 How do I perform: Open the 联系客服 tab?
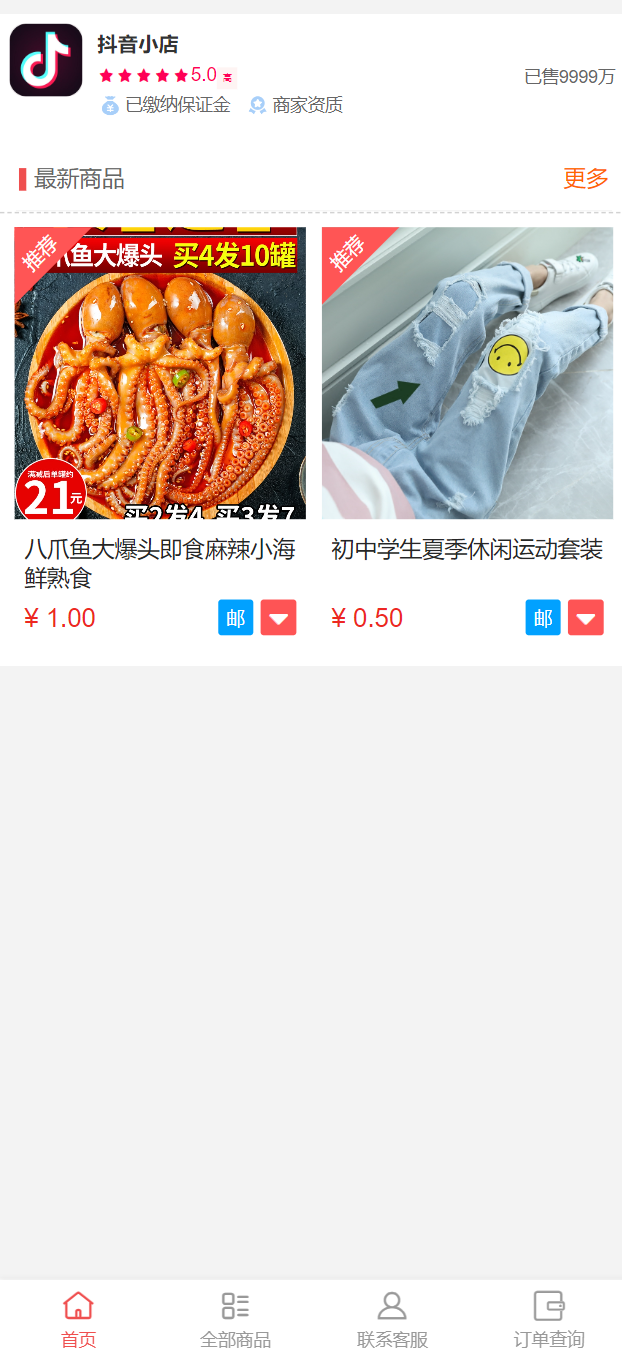[x=392, y=1319]
